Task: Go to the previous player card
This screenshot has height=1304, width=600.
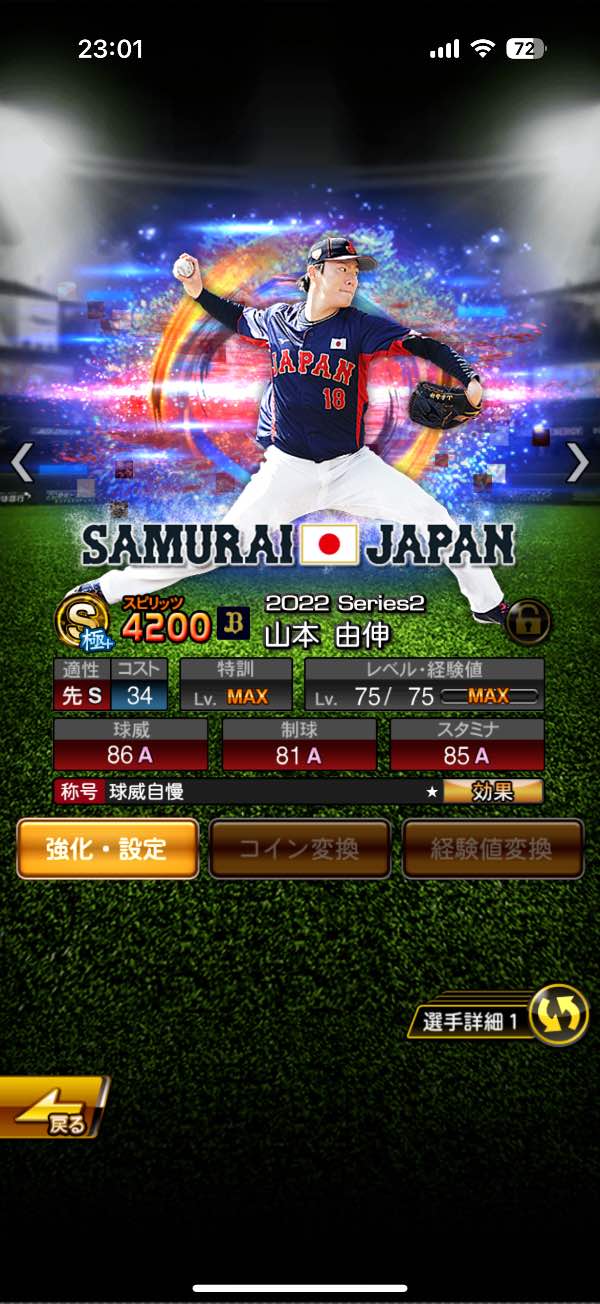Action: (x=22, y=462)
